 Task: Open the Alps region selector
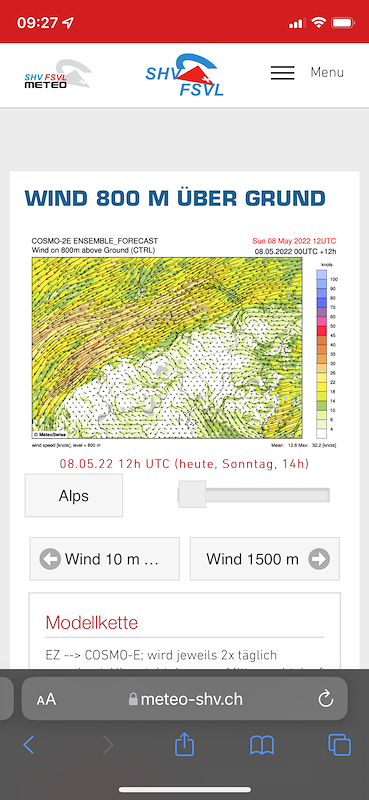[x=74, y=495]
